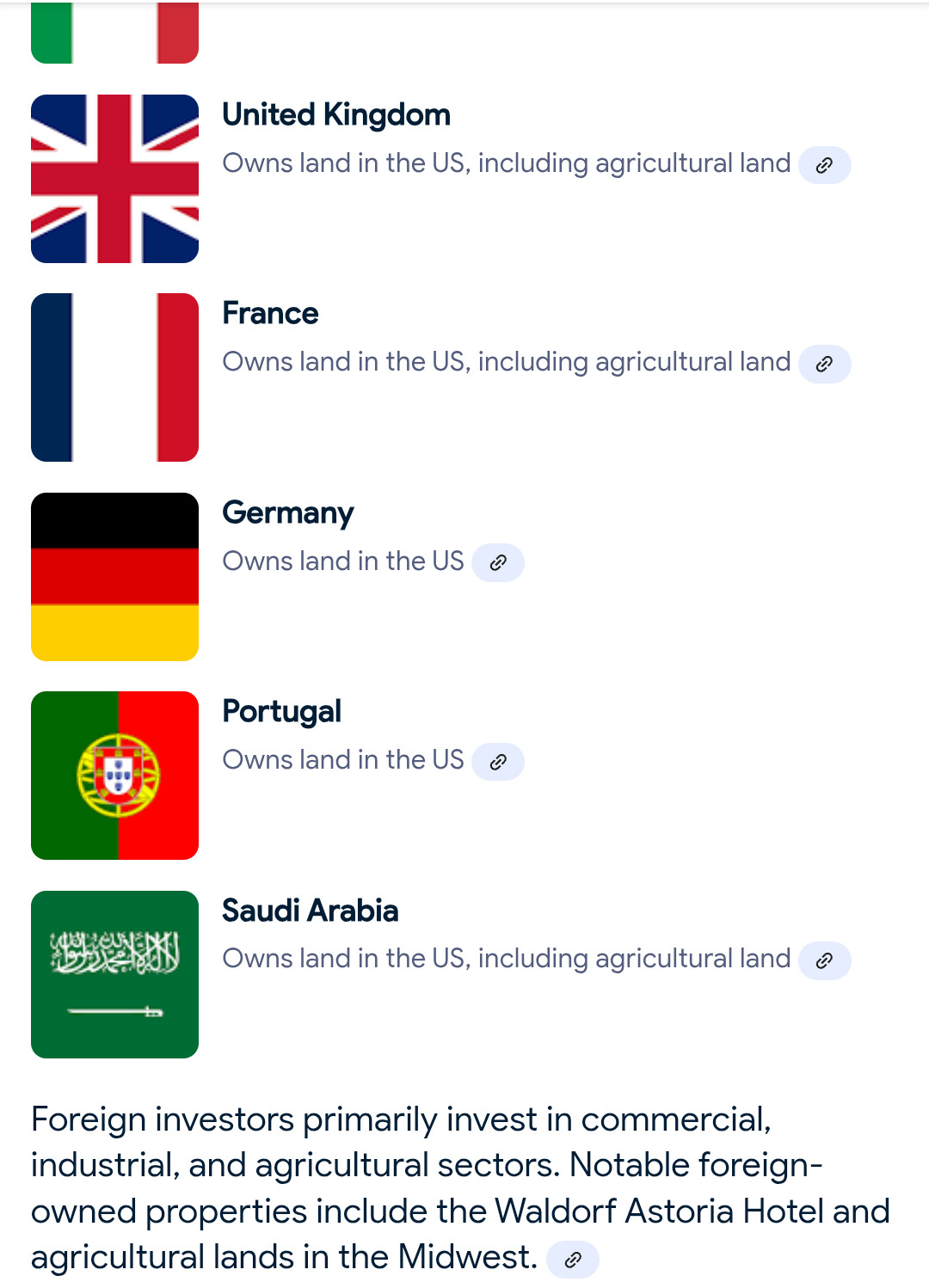Open the source link beside France

(x=824, y=364)
